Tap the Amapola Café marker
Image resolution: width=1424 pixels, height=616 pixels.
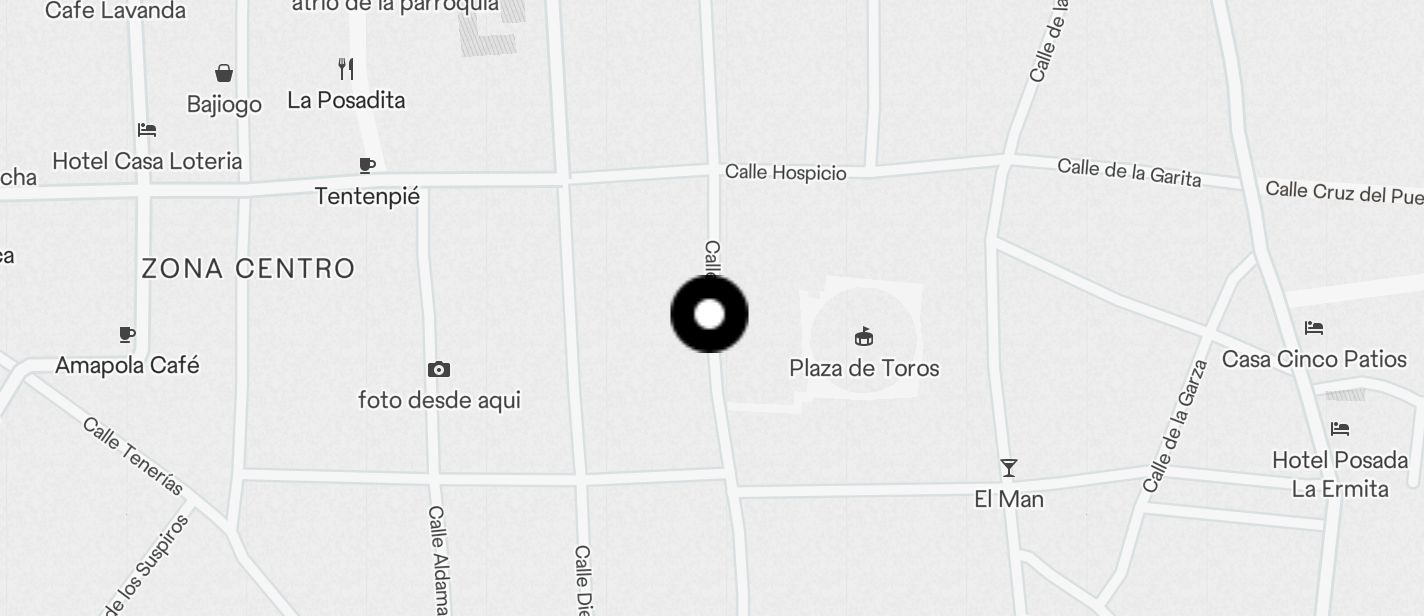click(x=127, y=334)
